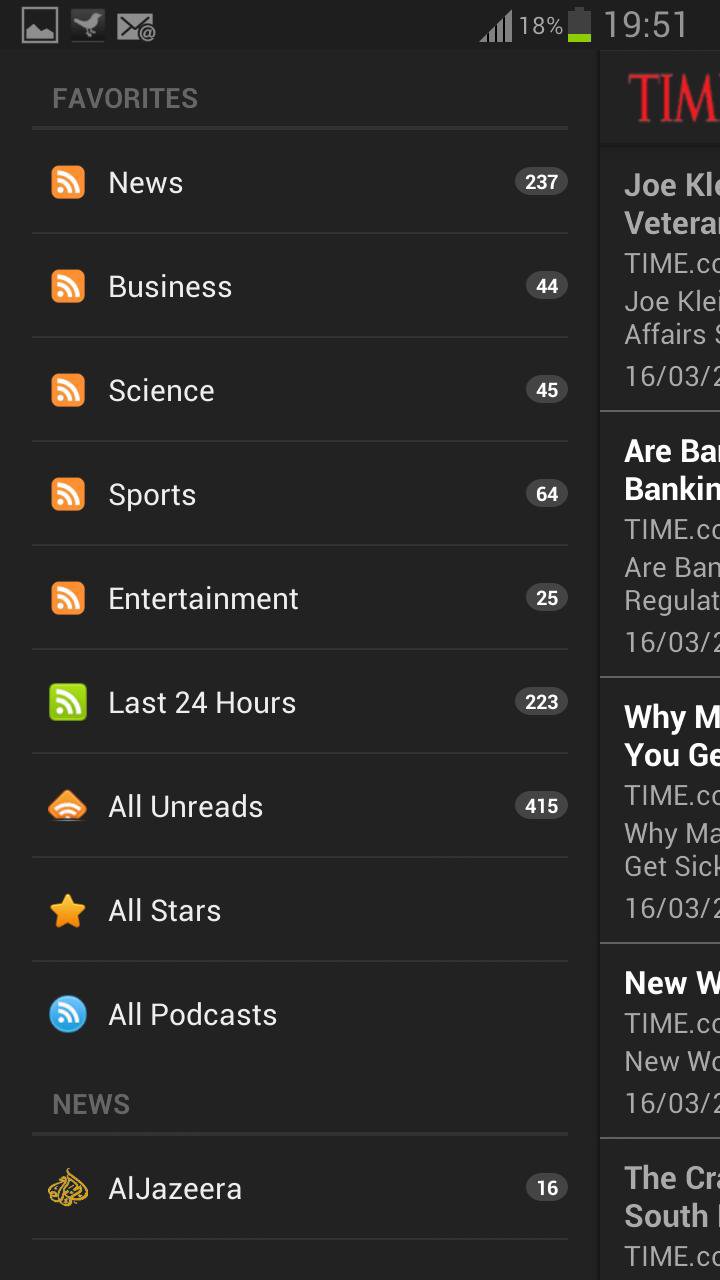Image resolution: width=720 pixels, height=1280 pixels.
Task: Open the News favorites feed
Action: [x=300, y=182]
